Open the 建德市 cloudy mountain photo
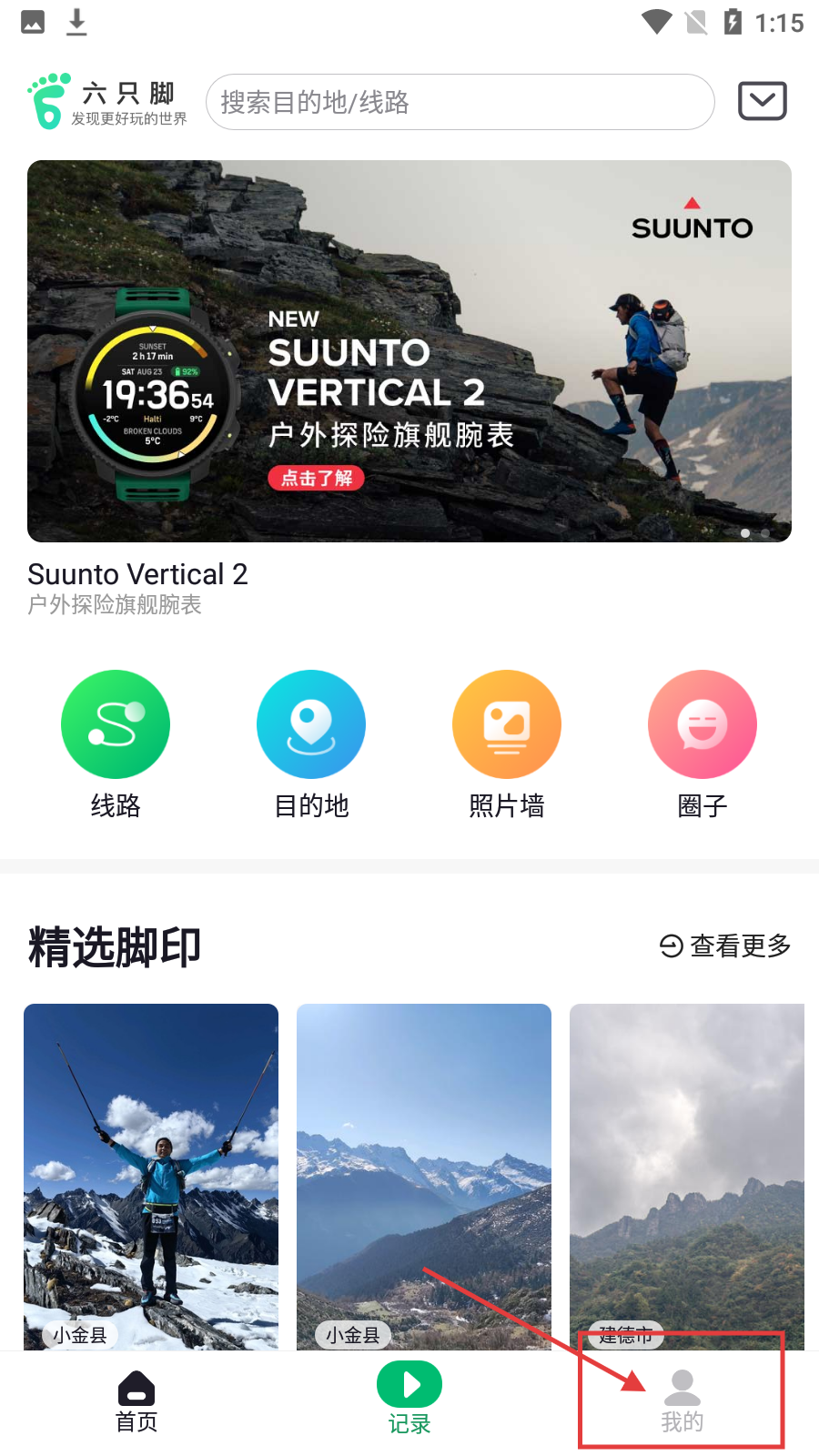 coord(687,1176)
